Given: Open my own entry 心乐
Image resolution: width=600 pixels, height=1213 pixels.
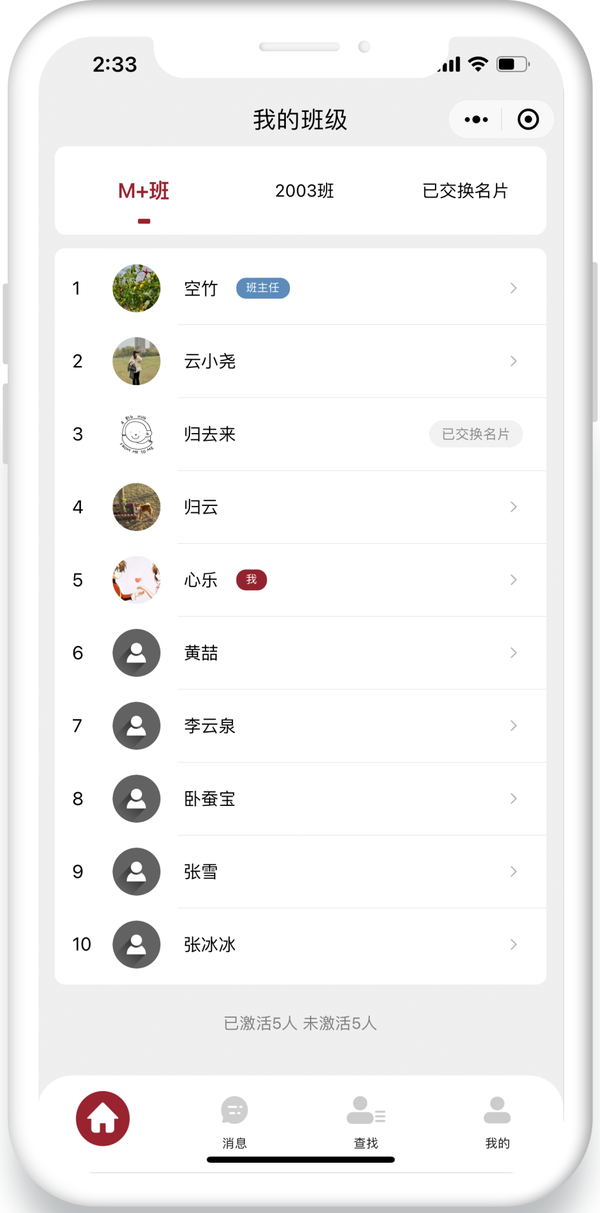Looking at the screenshot, I should coord(300,580).
